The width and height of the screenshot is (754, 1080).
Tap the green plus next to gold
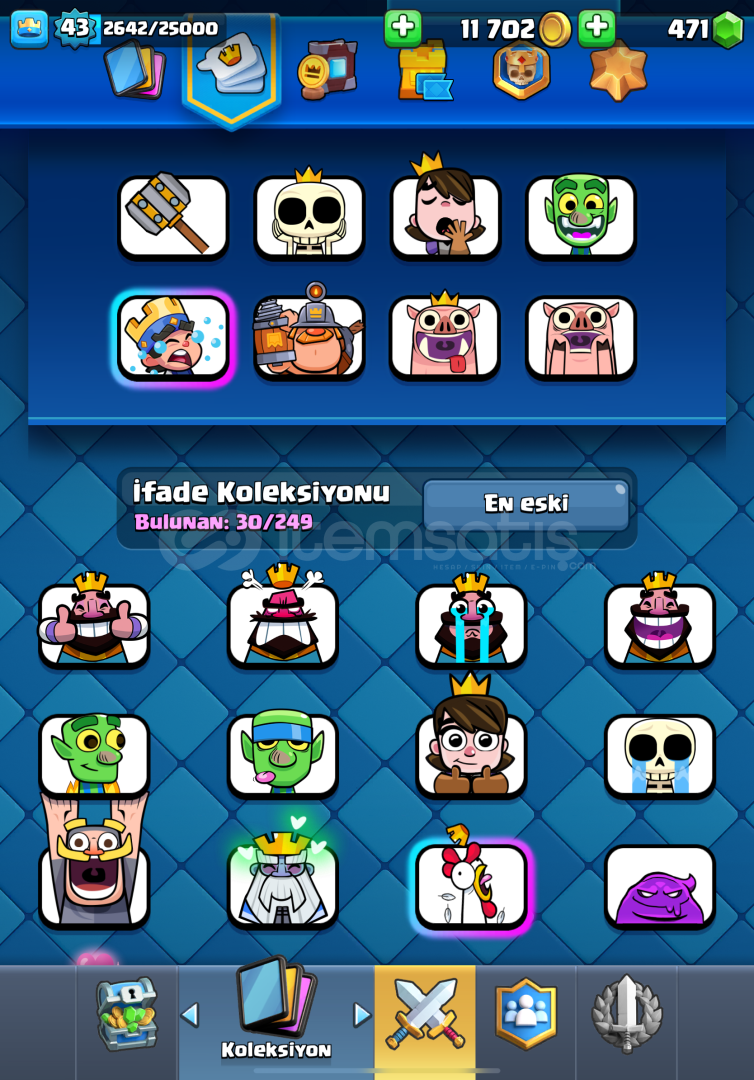[x=403, y=29]
